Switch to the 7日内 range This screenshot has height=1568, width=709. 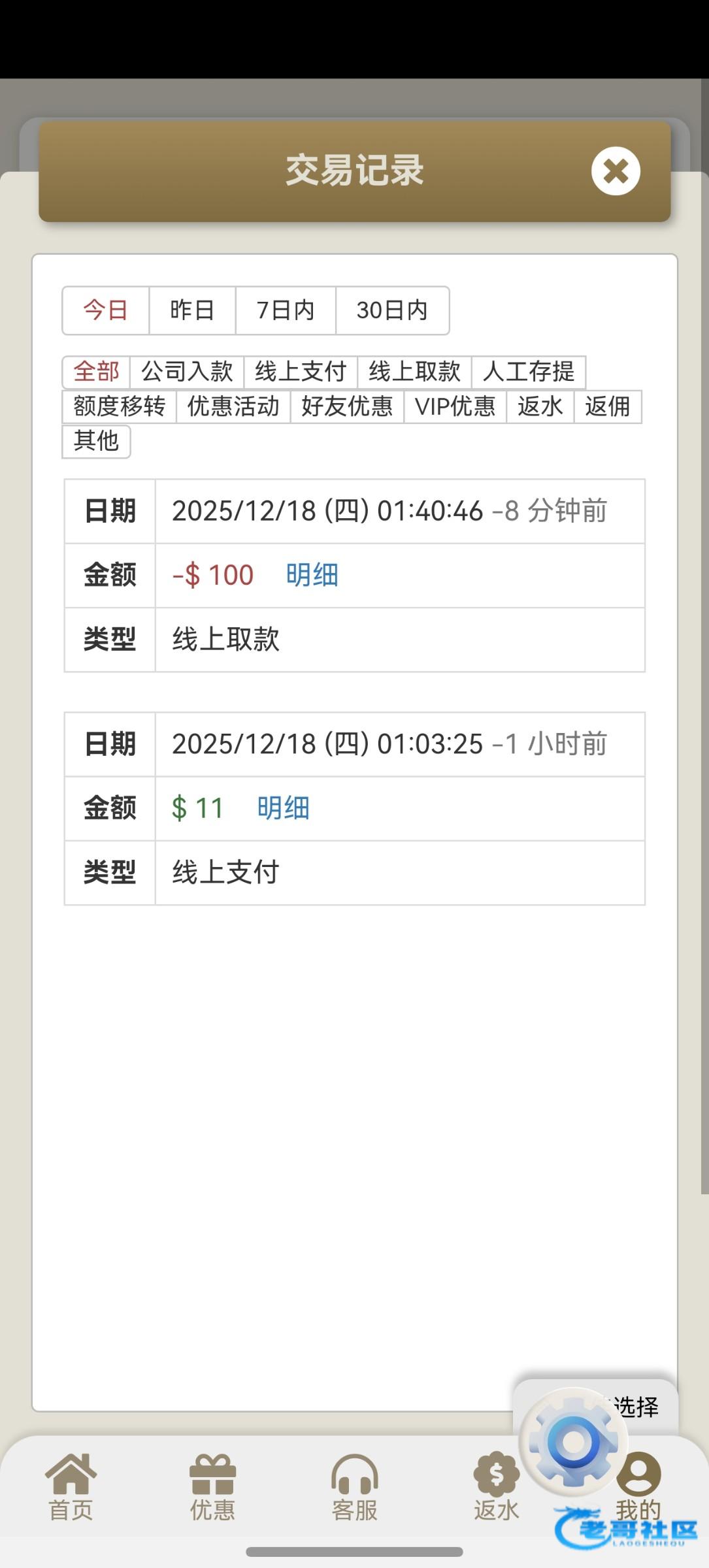click(x=286, y=310)
